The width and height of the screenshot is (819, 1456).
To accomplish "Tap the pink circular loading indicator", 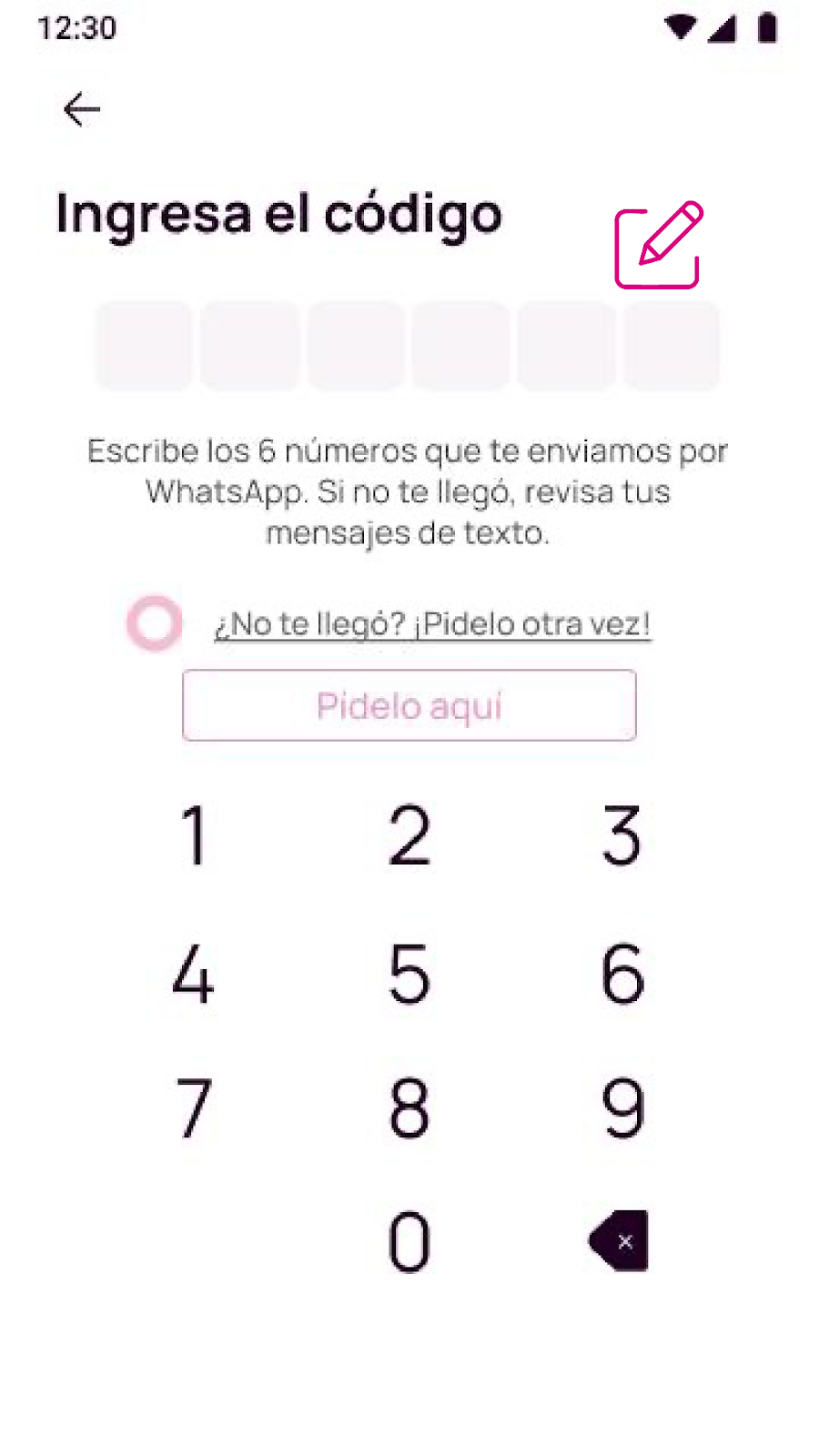I will 153,623.
